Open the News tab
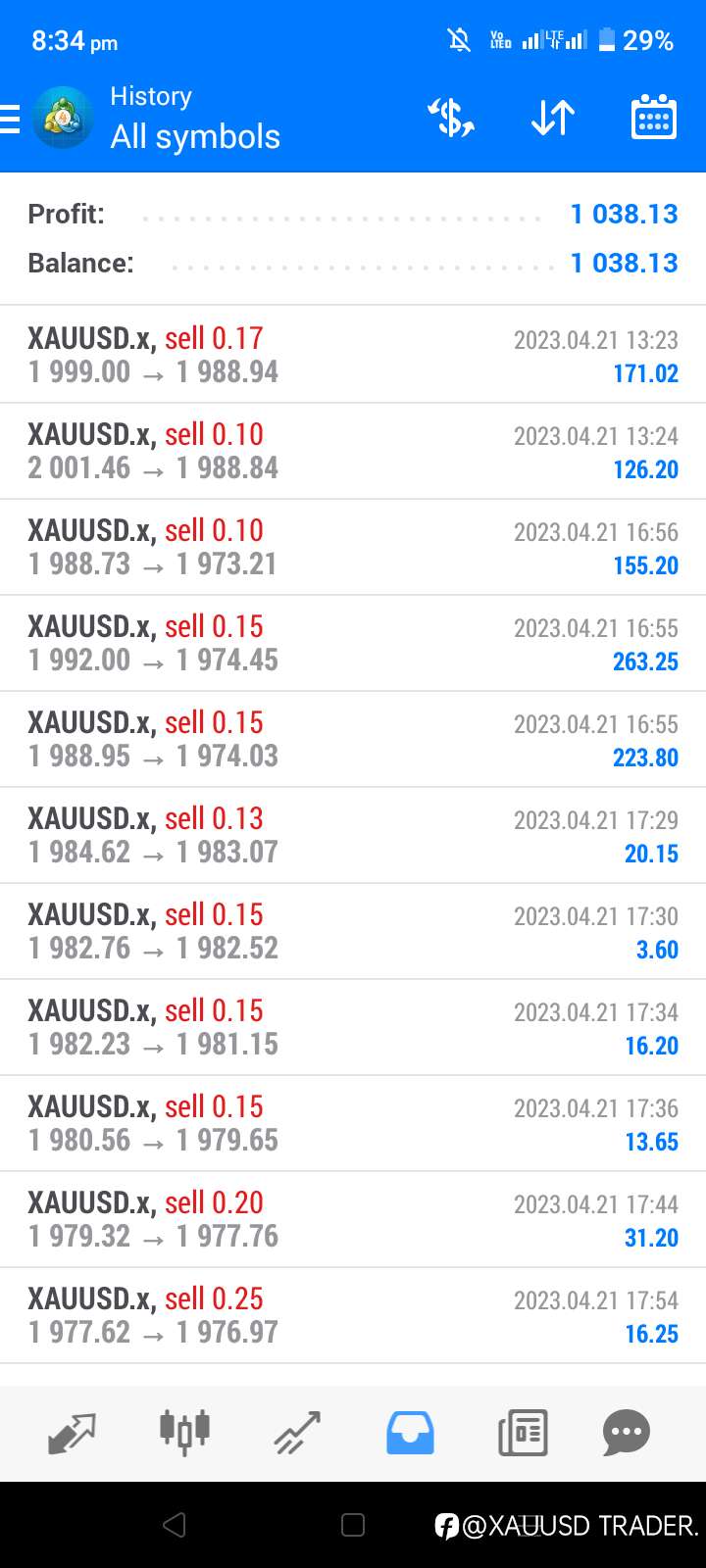Screen dimensions: 706x1568 coord(523,1433)
